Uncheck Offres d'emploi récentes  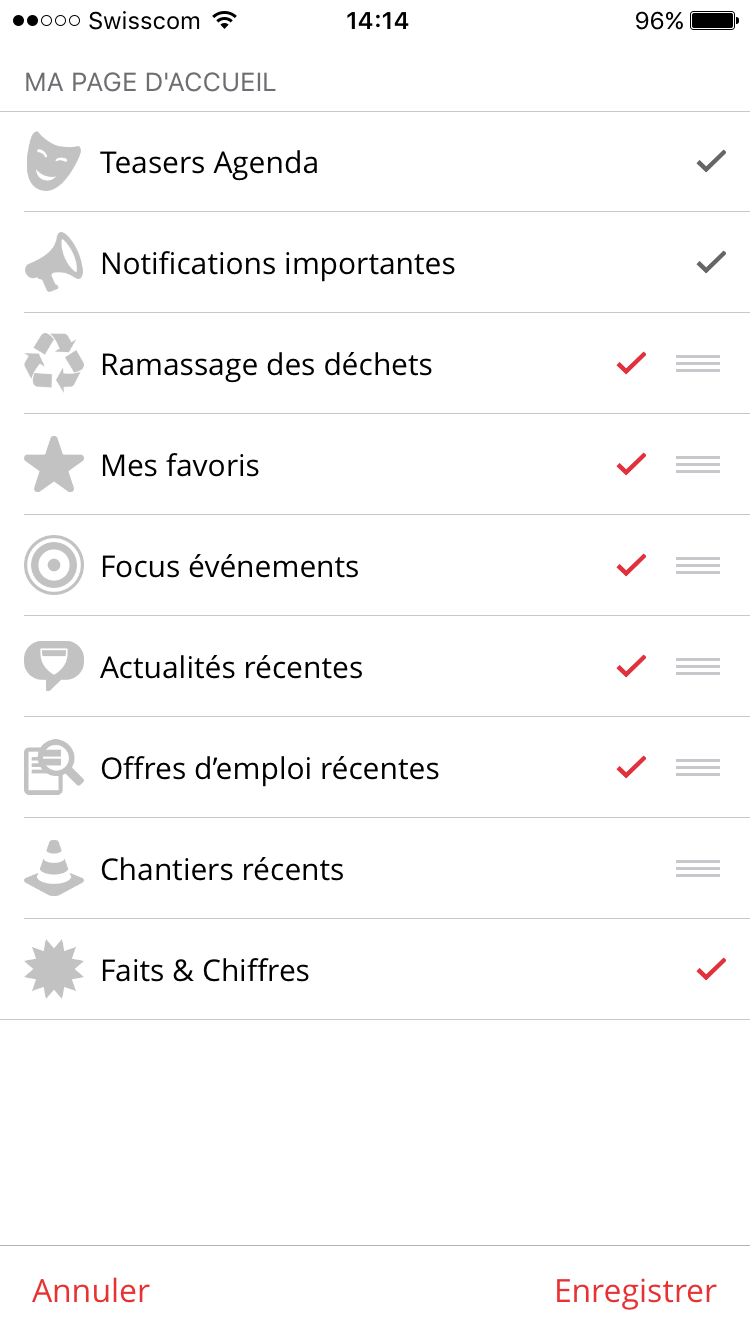(x=631, y=768)
